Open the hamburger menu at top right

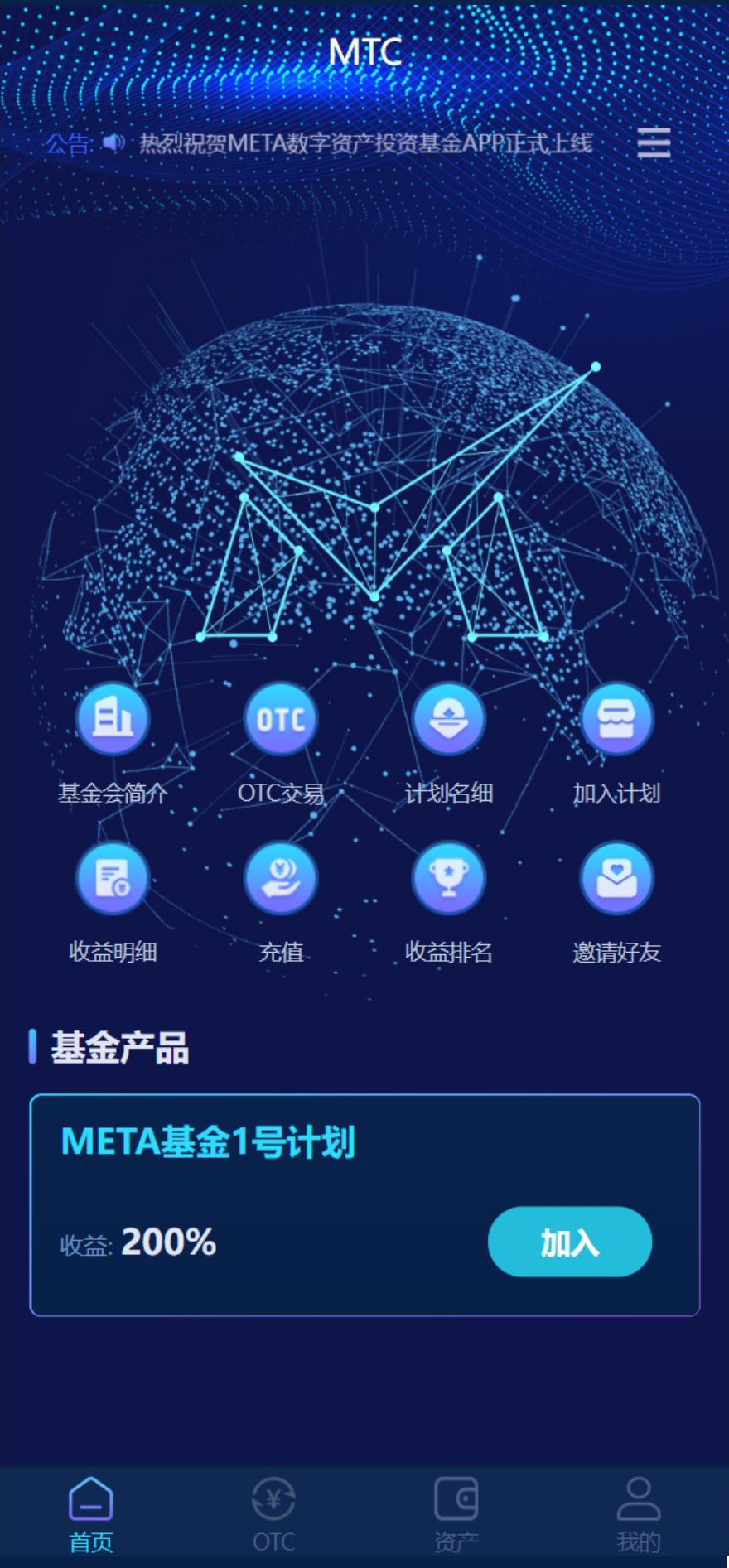pyautogui.click(x=654, y=143)
